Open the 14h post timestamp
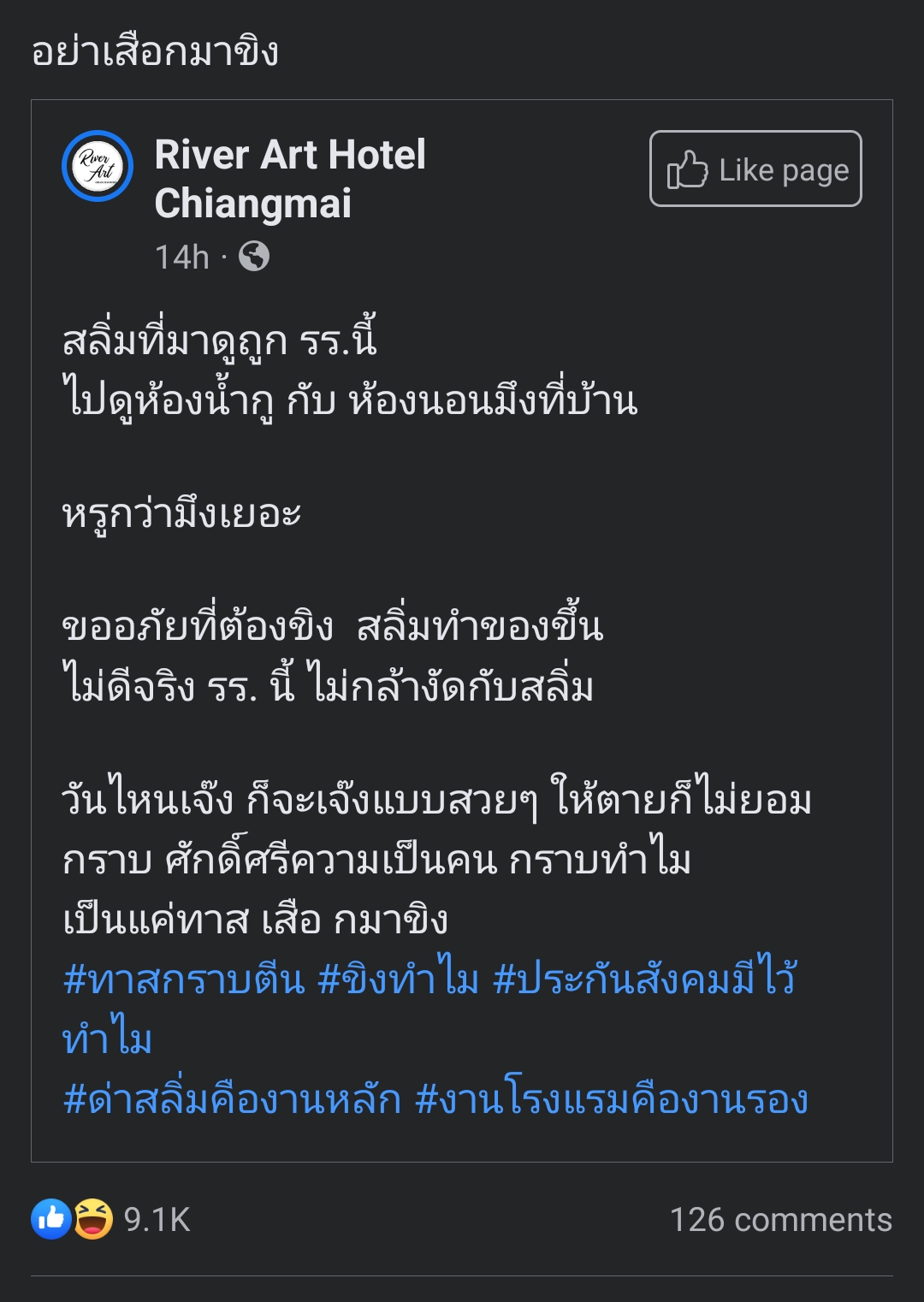The width and height of the screenshot is (924, 1302). [x=181, y=257]
